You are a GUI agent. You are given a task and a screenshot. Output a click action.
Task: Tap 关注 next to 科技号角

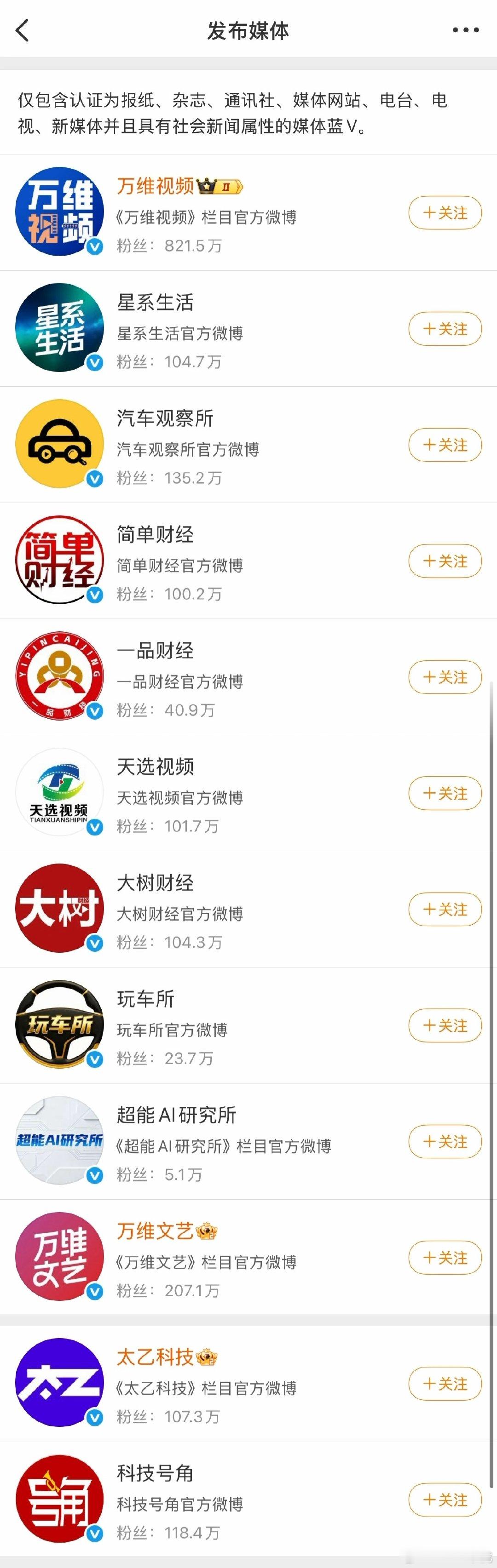pyautogui.click(x=445, y=1500)
